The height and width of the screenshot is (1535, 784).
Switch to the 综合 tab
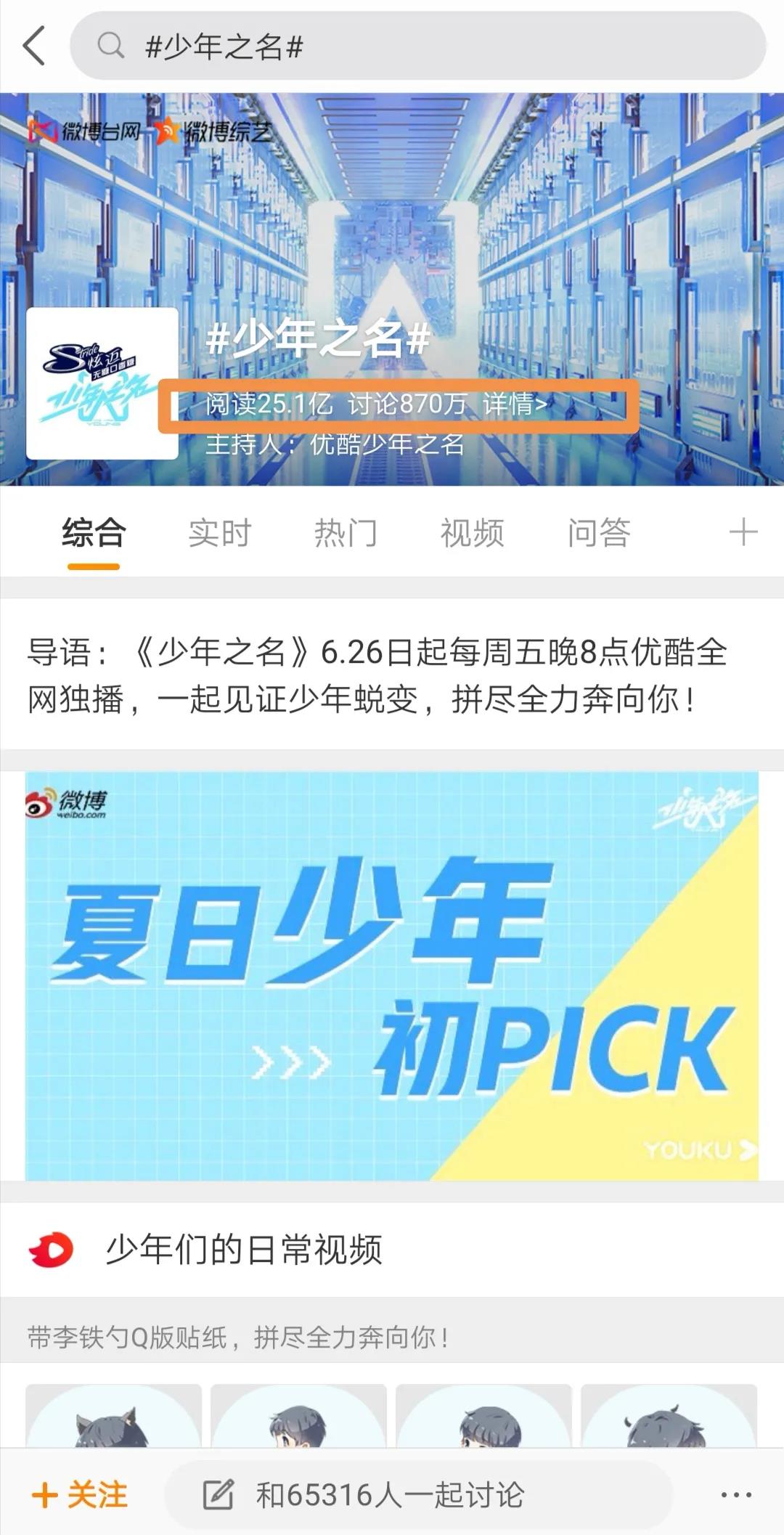pos(94,532)
